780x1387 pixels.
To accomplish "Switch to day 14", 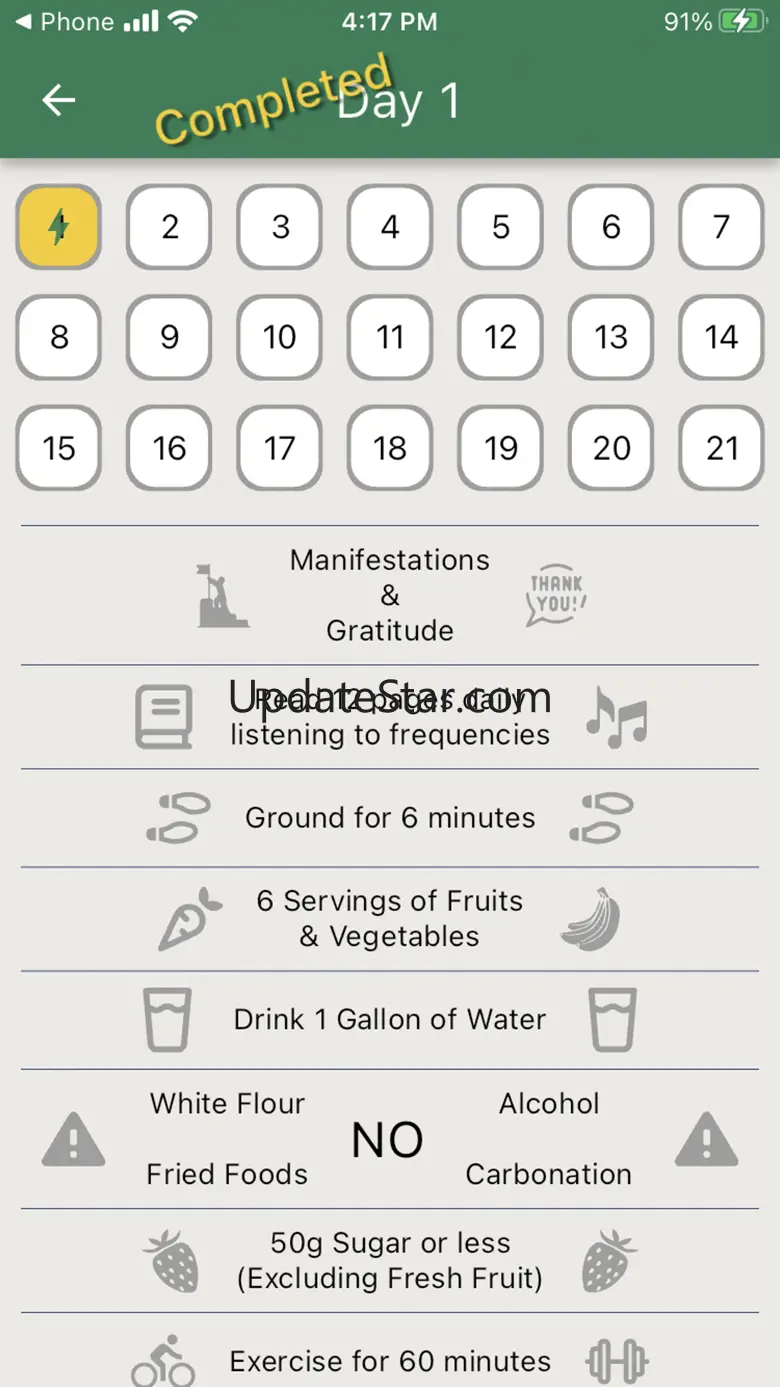I will pos(721,337).
